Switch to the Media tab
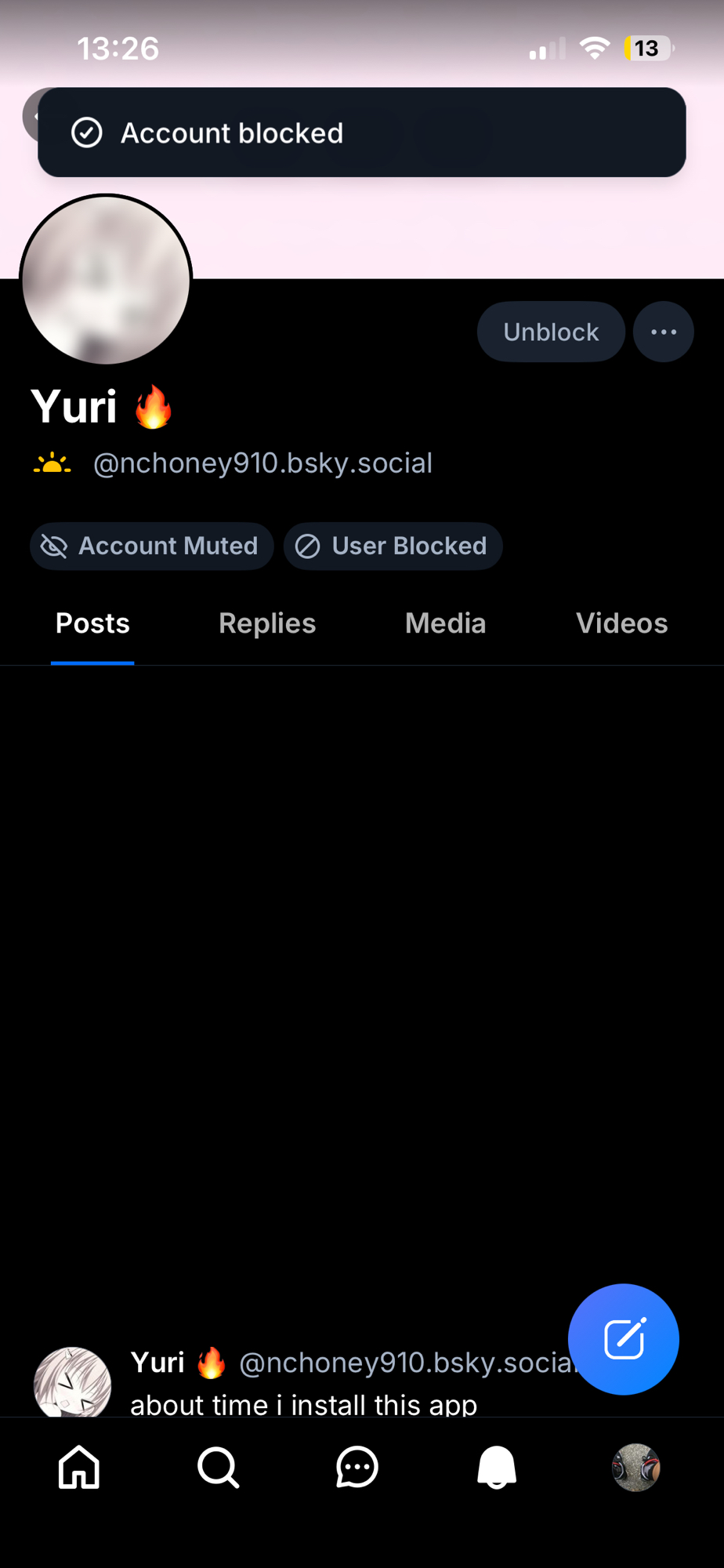Viewport: 724px width, 1568px height. pos(445,623)
